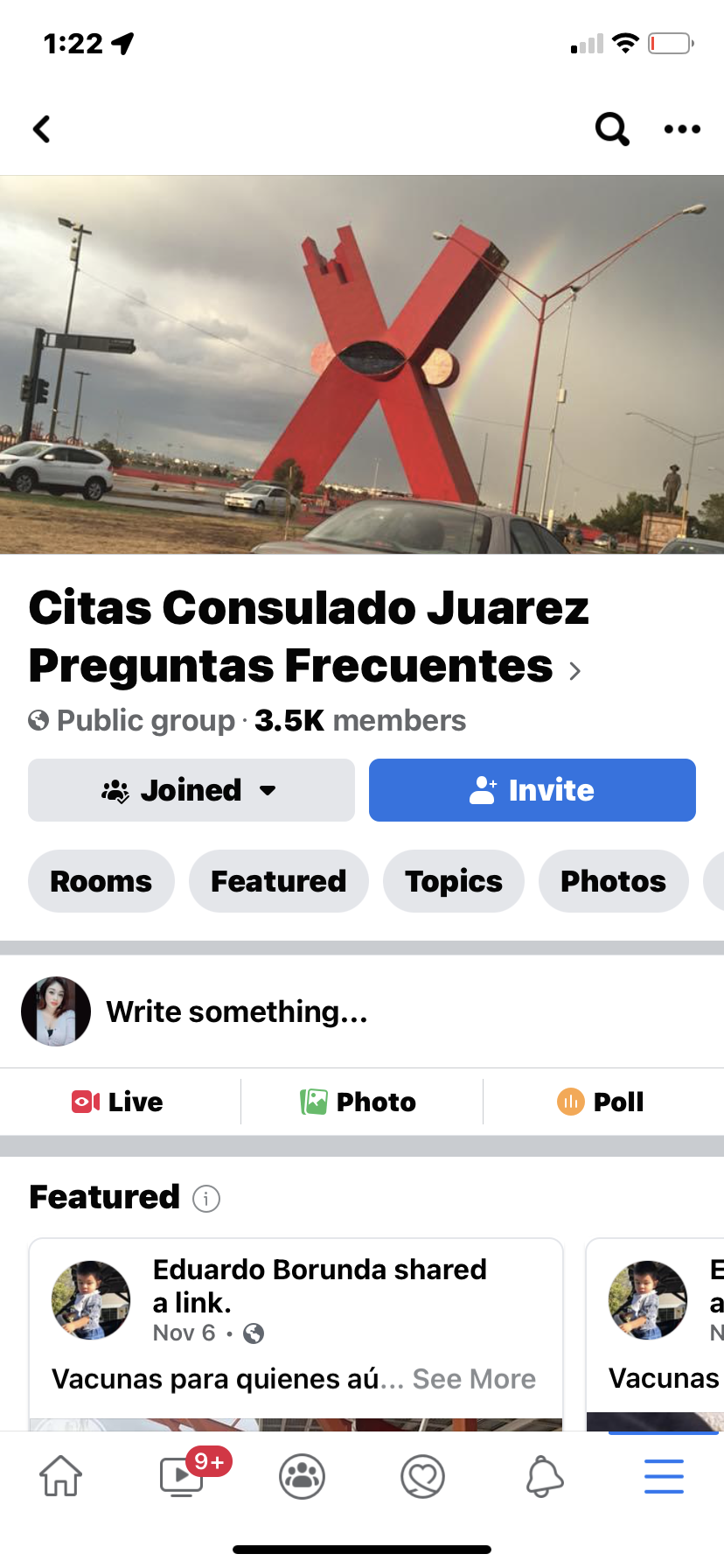
Task: Expand the Joined dropdown
Action: click(191, 790)
